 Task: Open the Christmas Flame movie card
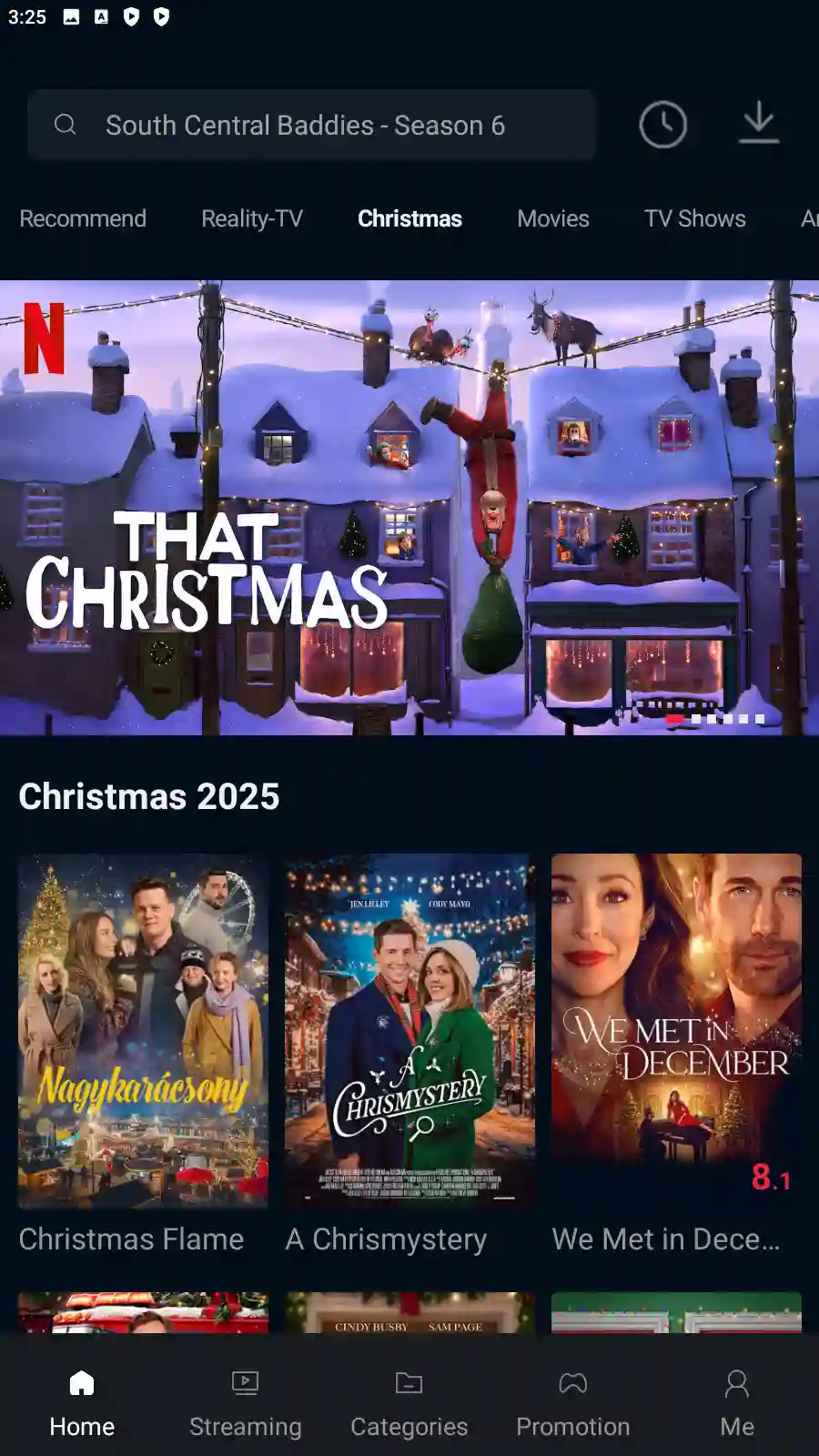tap(143, 1031)
